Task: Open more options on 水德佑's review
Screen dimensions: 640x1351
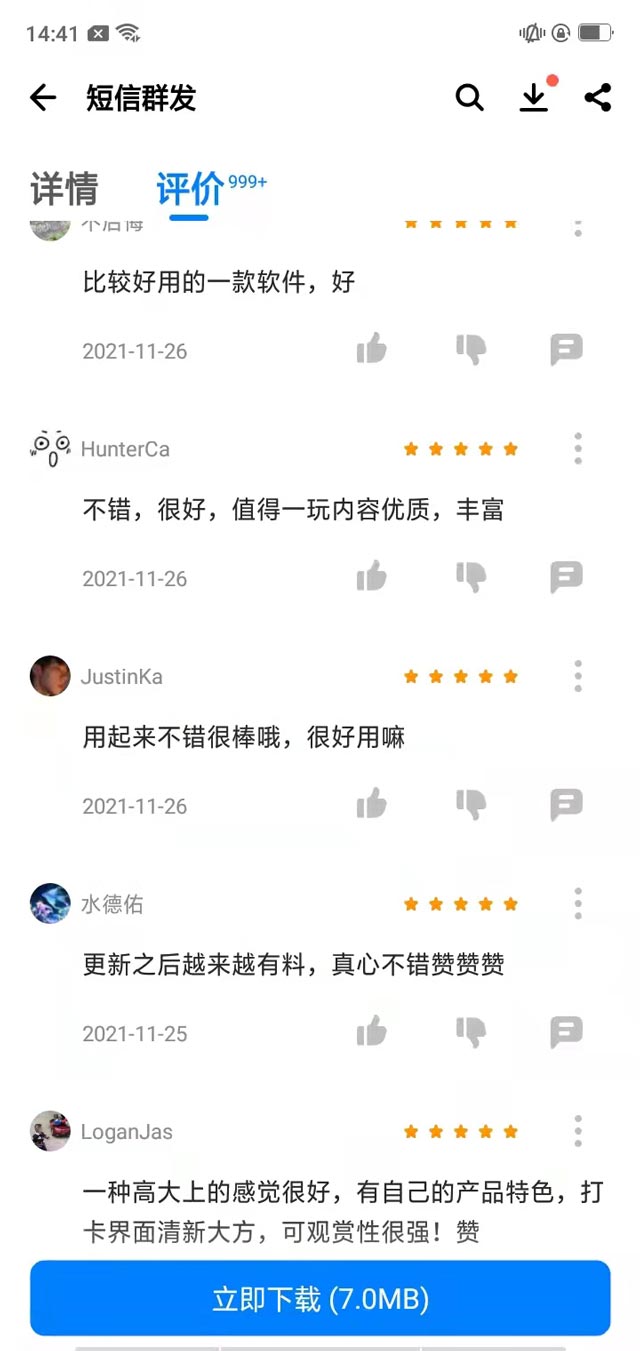Action: coord(578,904)
